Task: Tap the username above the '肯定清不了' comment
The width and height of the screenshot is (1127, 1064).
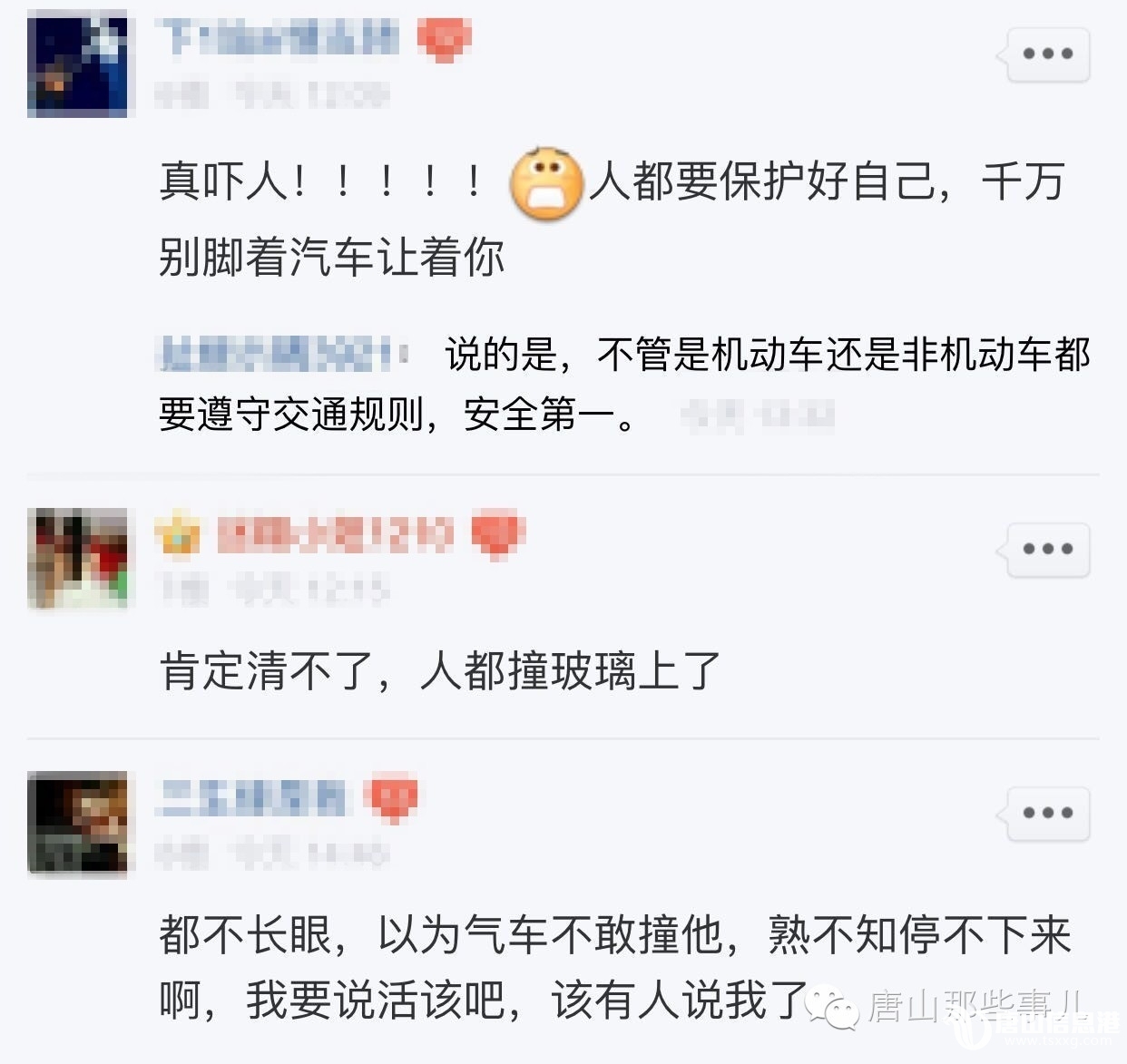Action: coord(334,534)
